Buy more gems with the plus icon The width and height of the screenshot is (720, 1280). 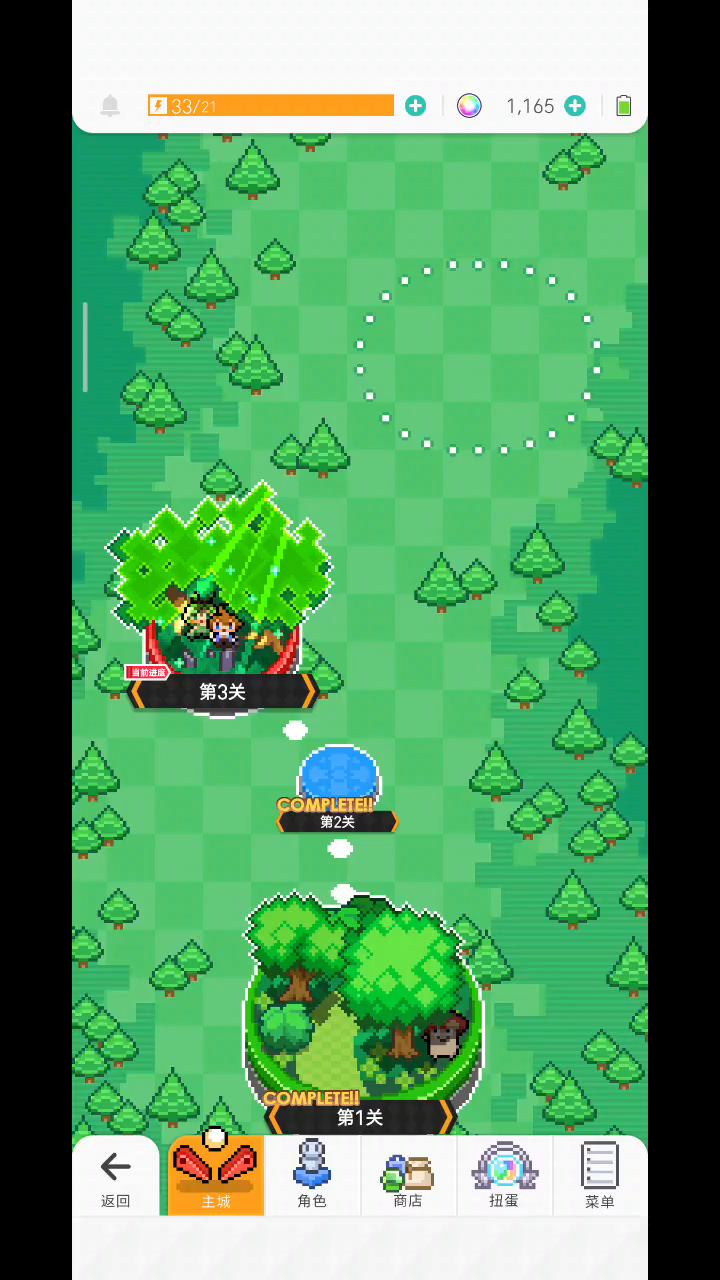point(575,106)
